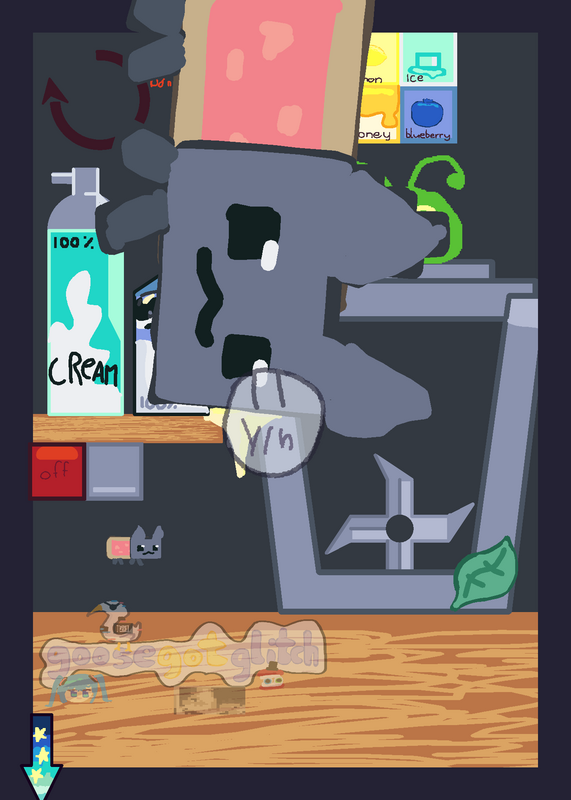Select the Ice ingredient tile

coord(428,59)
